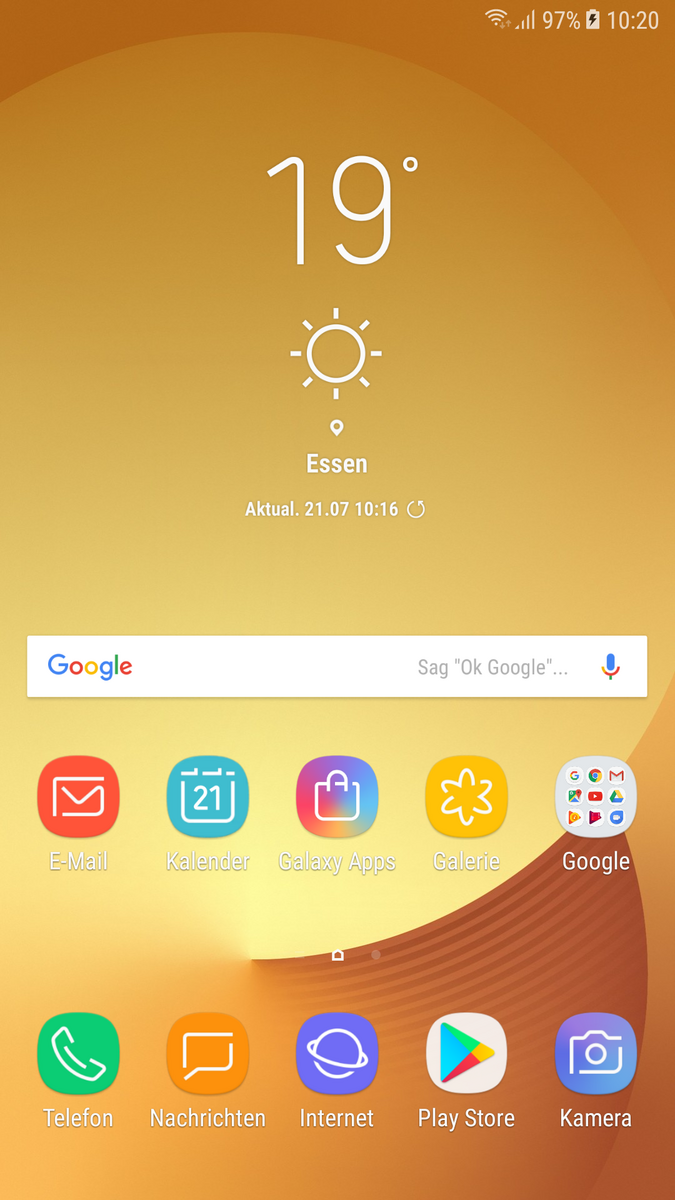675x1200 pixels.
Task: Start voice search with the microphone
Action: [611, 667]
